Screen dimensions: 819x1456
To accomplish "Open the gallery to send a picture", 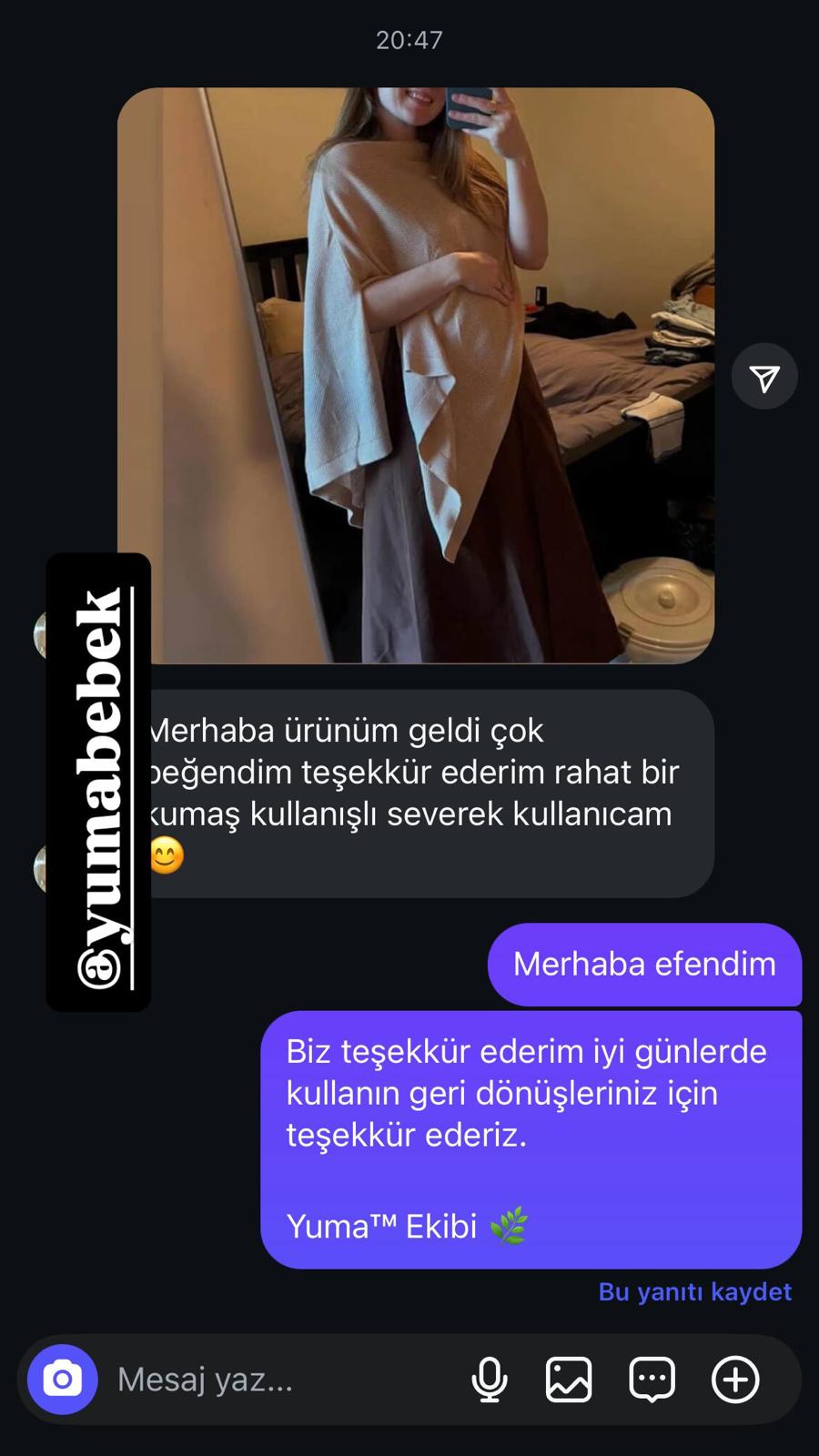I will [x=569, y=1380].
